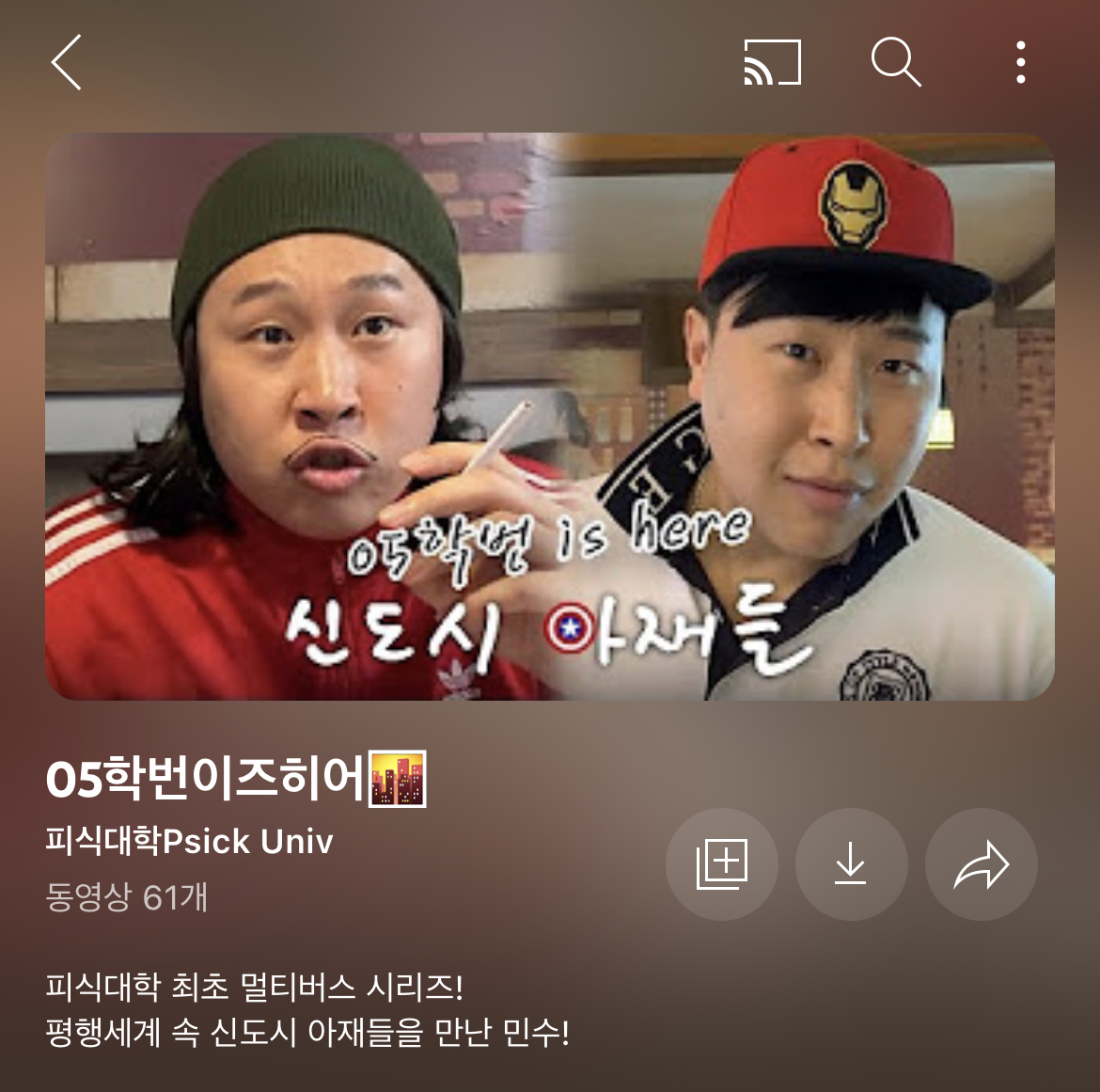This screenshot has height=1092, width=1100.
Task: Share this playlist
Action: point(981,863)
